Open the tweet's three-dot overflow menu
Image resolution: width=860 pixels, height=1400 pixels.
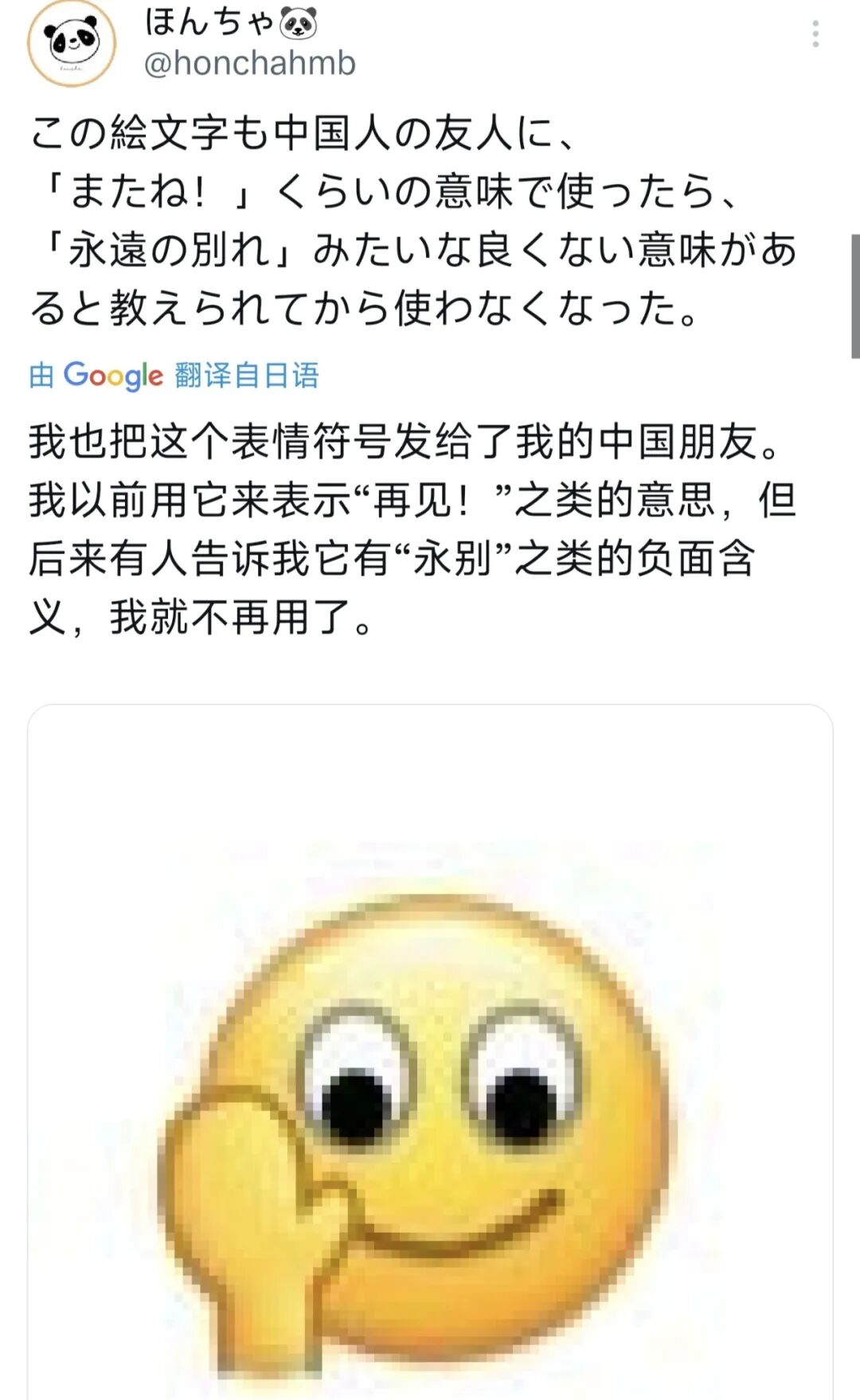coord(815,34)
